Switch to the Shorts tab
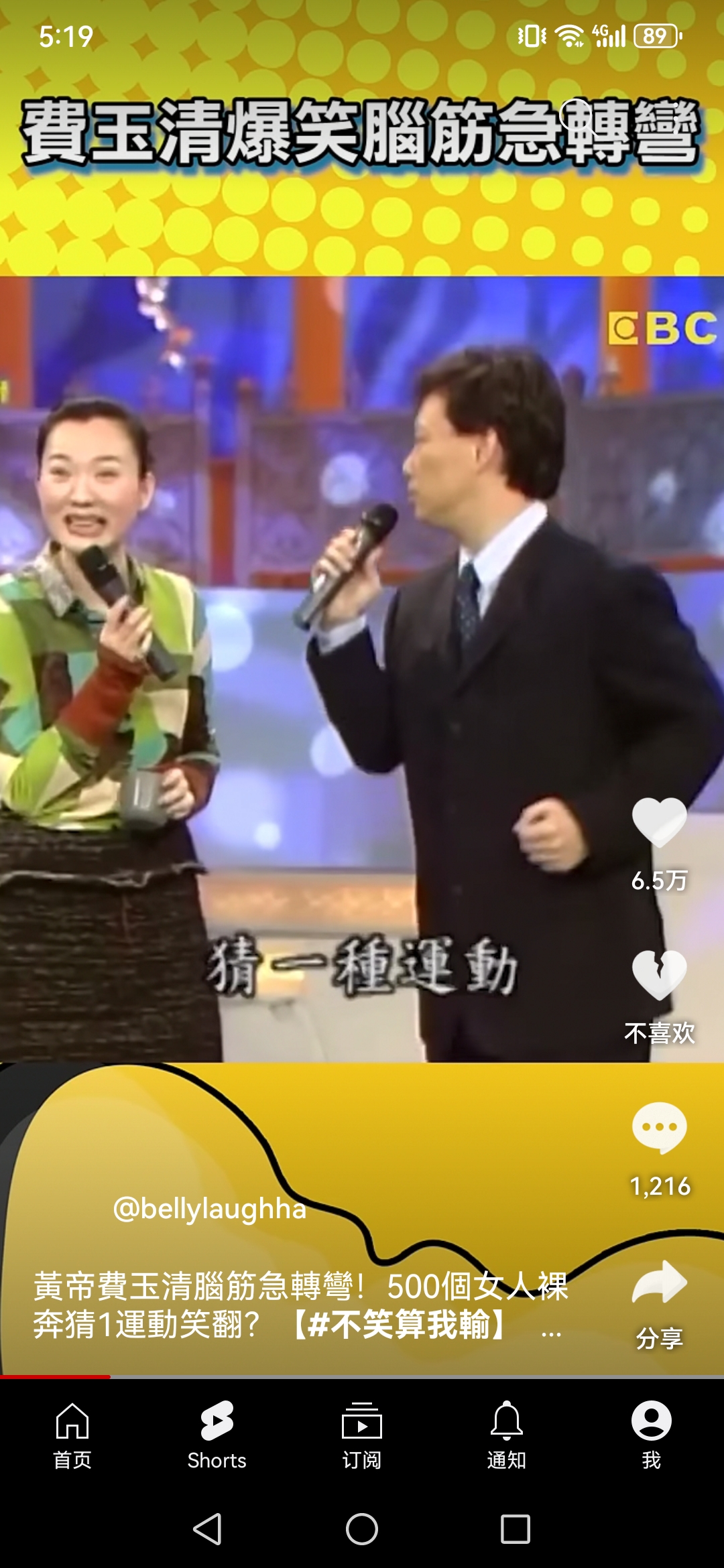 tap(217, 1434)
